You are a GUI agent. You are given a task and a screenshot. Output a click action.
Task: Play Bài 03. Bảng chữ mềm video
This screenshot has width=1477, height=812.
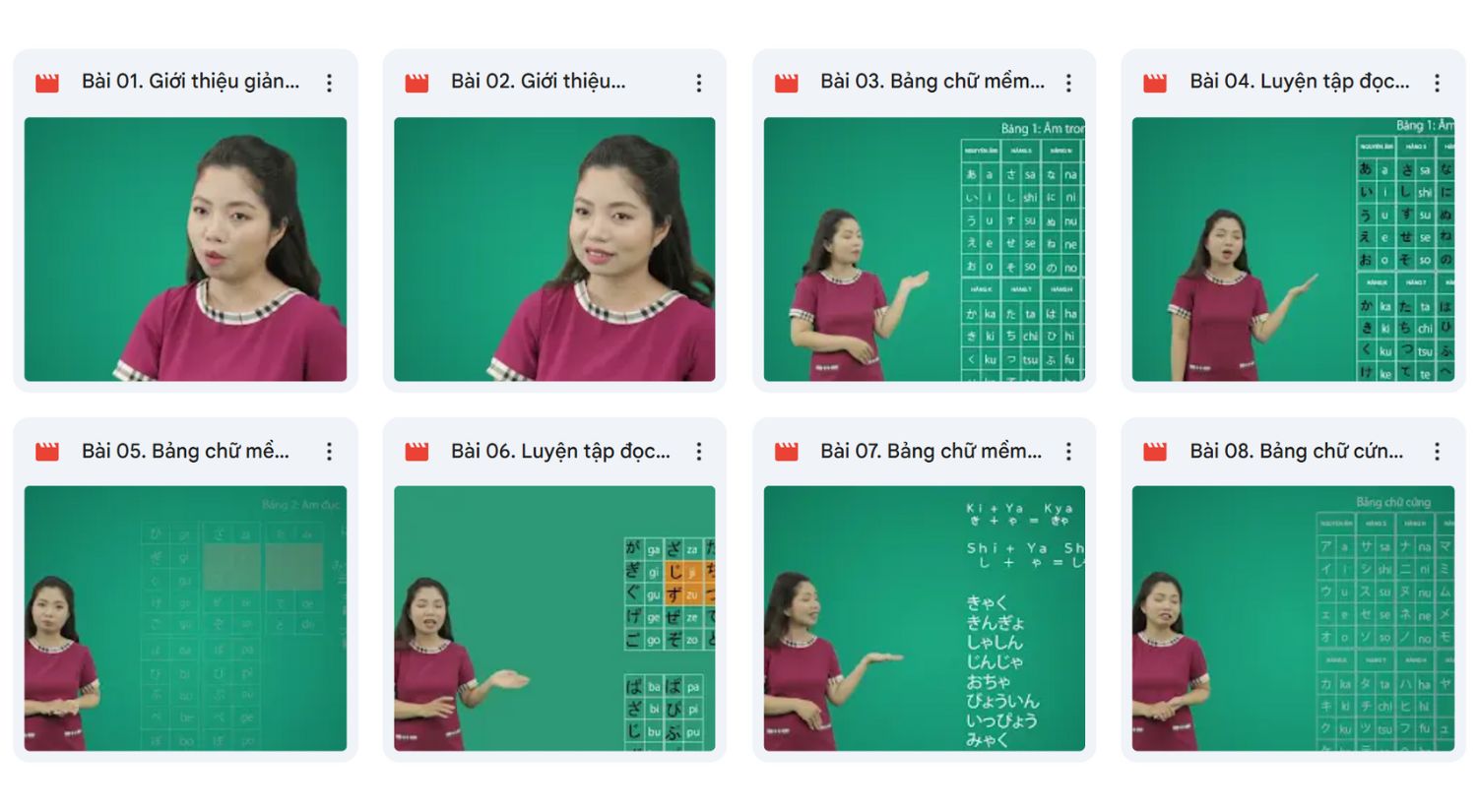click(924, 248)
